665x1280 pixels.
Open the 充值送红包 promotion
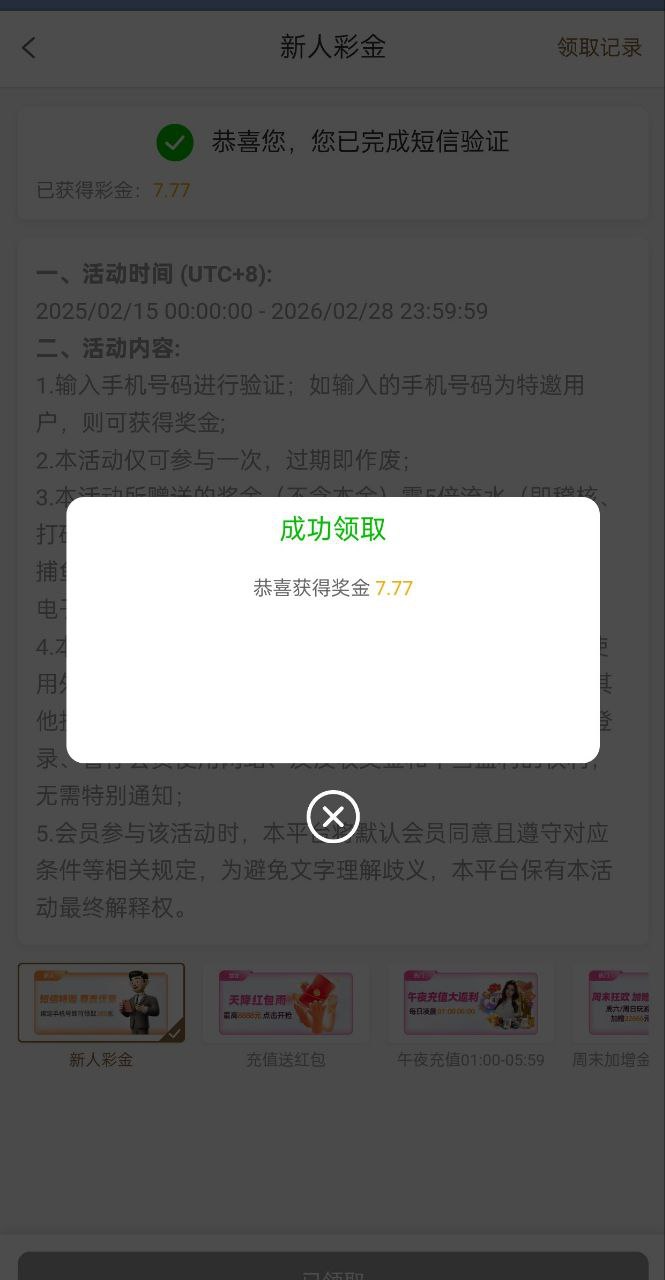(x=286, y=1004)
